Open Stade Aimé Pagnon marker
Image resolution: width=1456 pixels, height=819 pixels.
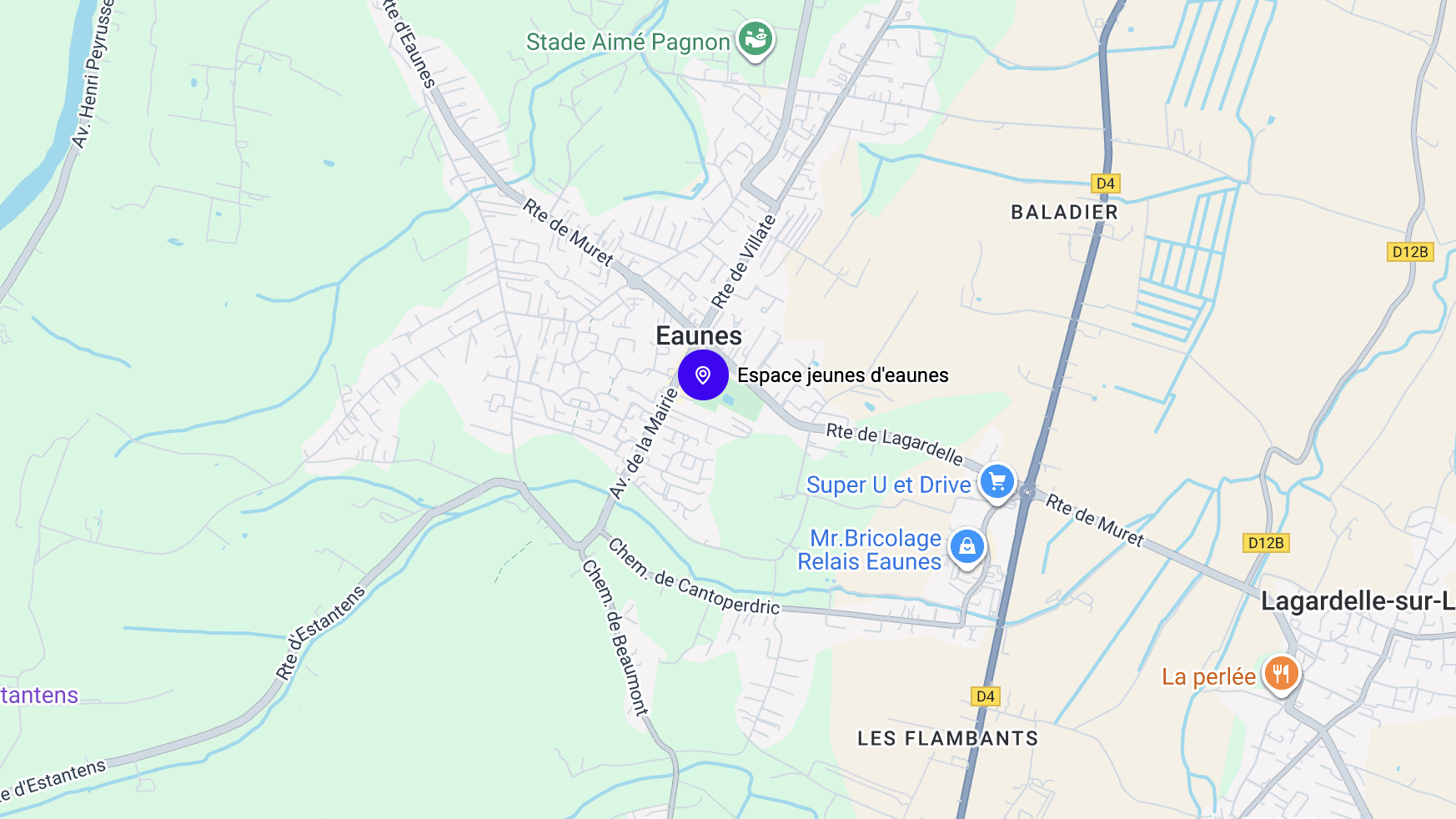coord(756,39)
